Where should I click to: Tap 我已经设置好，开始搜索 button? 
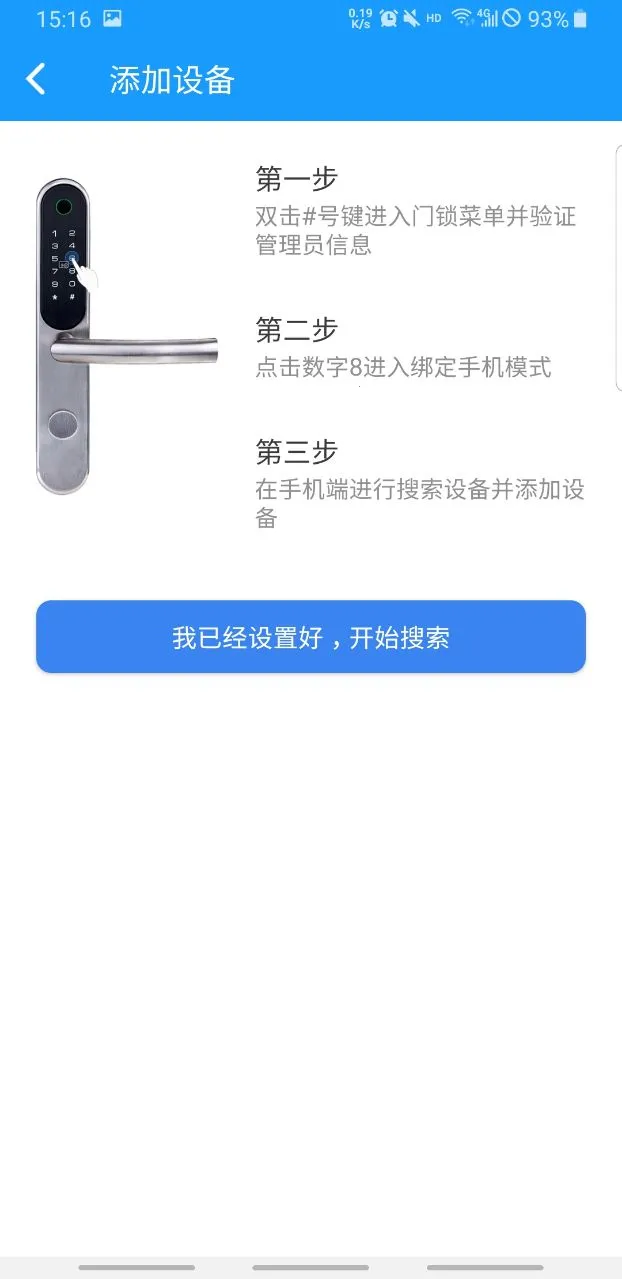click(x=311, y=637)
